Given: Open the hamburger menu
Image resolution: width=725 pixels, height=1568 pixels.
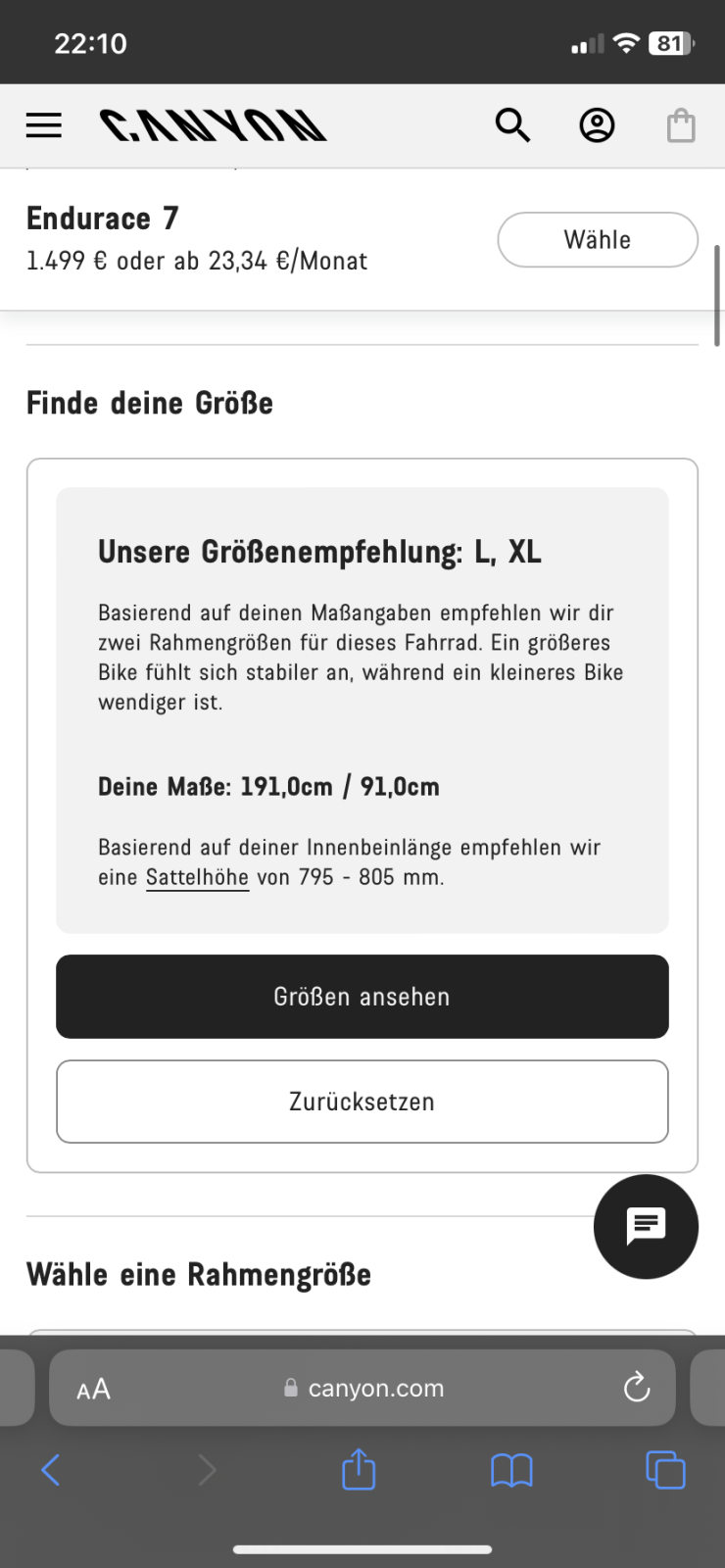Looking at the screenshot, I should [x=44, y=125].
